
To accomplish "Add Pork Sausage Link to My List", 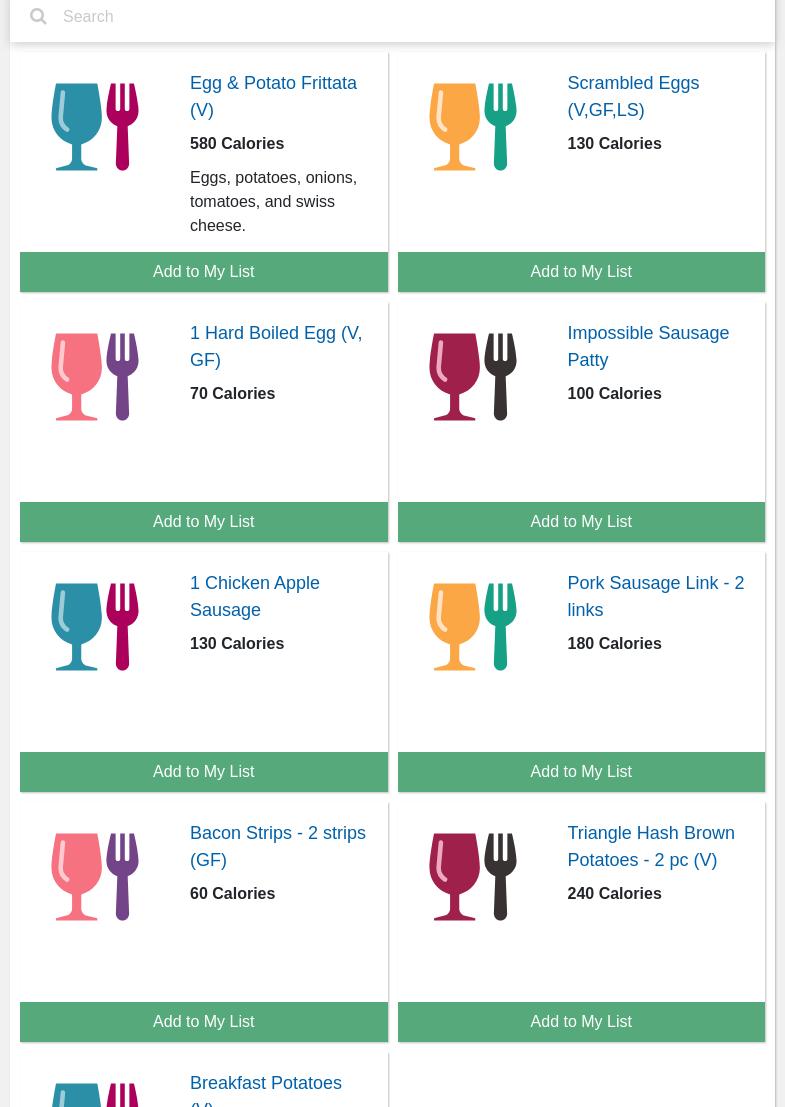I will (581, 772).
